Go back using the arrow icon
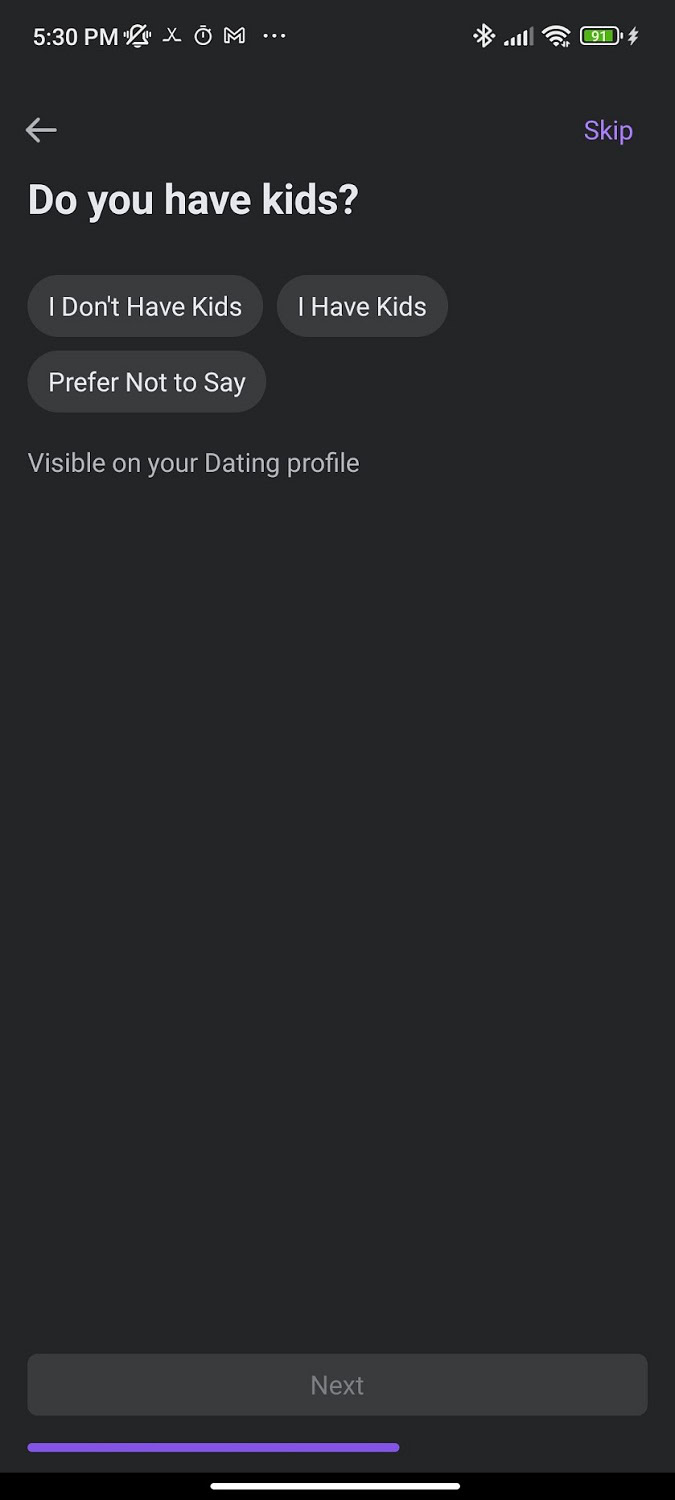Screen dimensions: 675x1500 pos(41,130)
